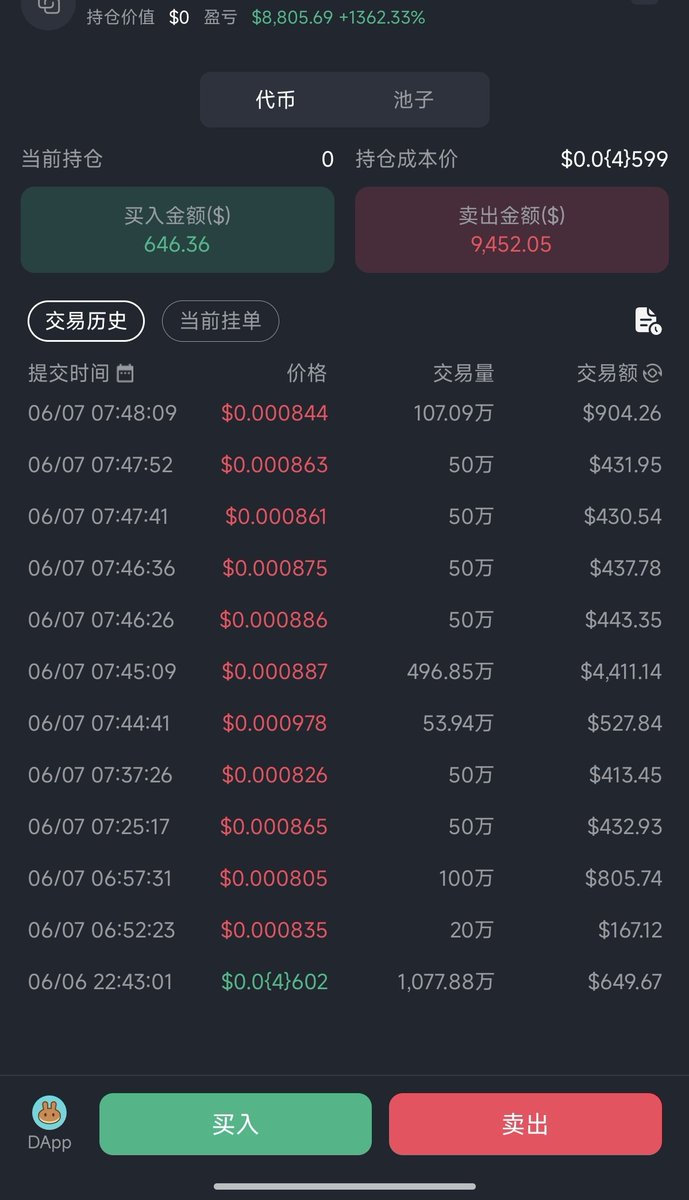This screenshot has width=689, height=1200.
Task: Show the 当前挂单 list
Action: coord(220,321)
